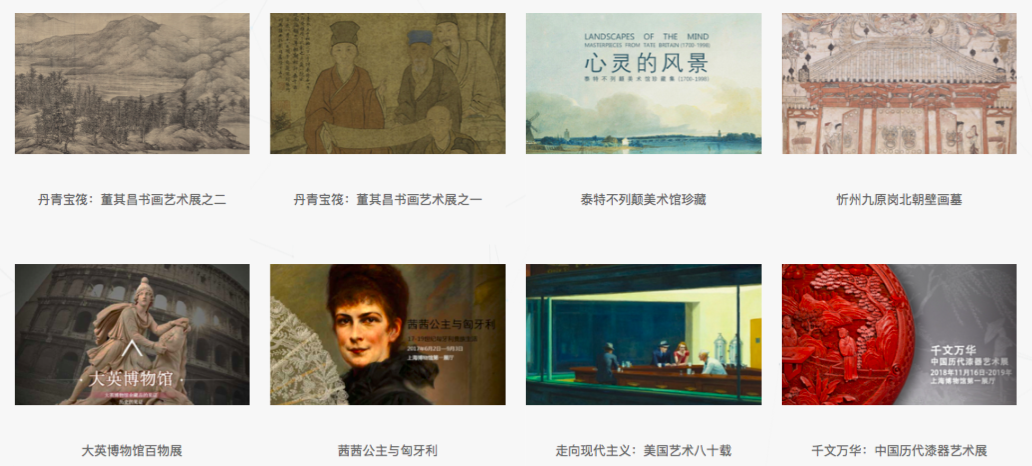Image resolution: width=1032 pixels, height=466 pixels.
Task: View the 茜茜公主与匈牙利 exhibition card
Action: 388,335
